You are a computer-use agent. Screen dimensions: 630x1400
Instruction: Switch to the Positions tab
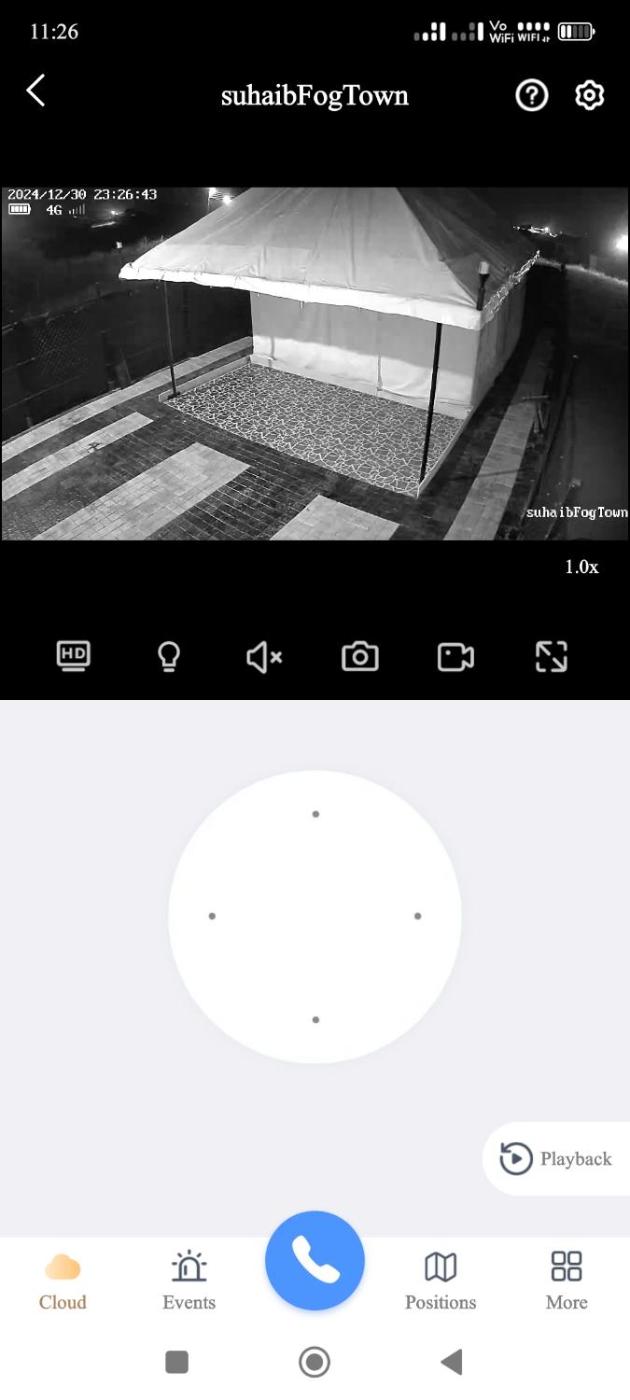[440, 1281]
